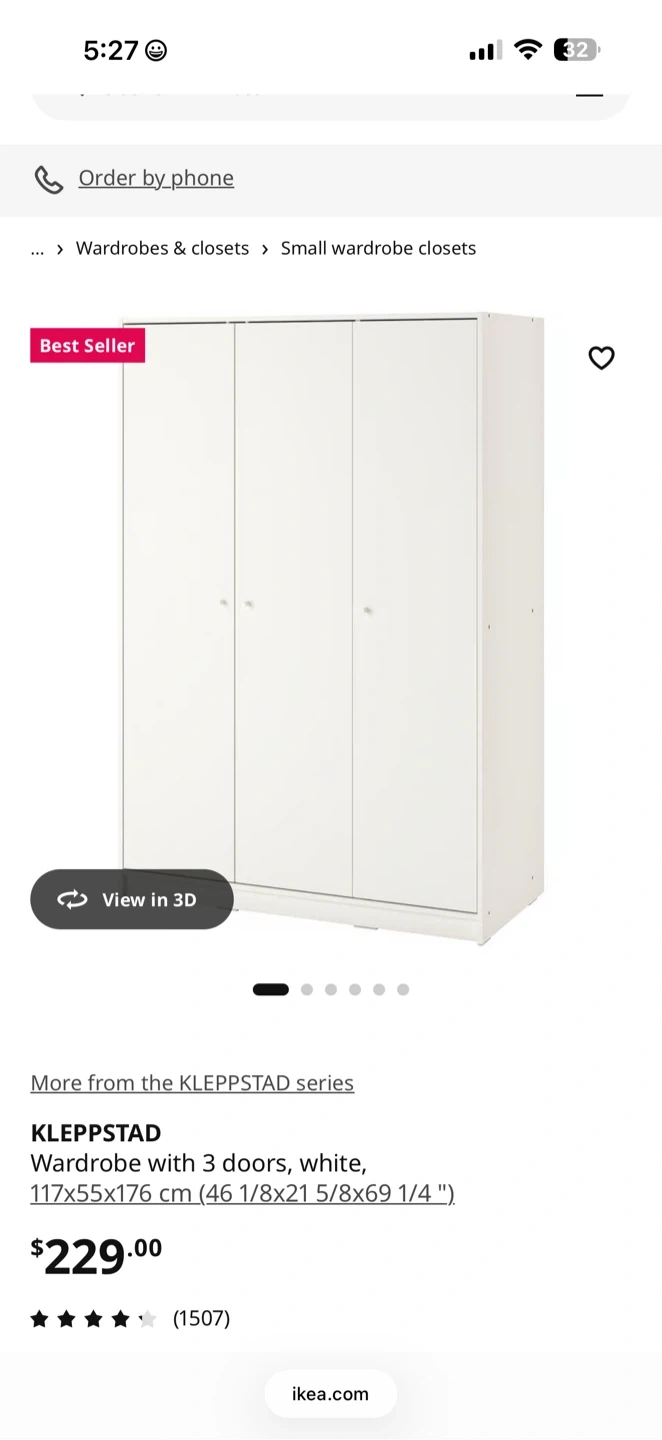Open Small wardrobe closets breadcrumb
The image size is (662, 1440).
click(378, 248)
